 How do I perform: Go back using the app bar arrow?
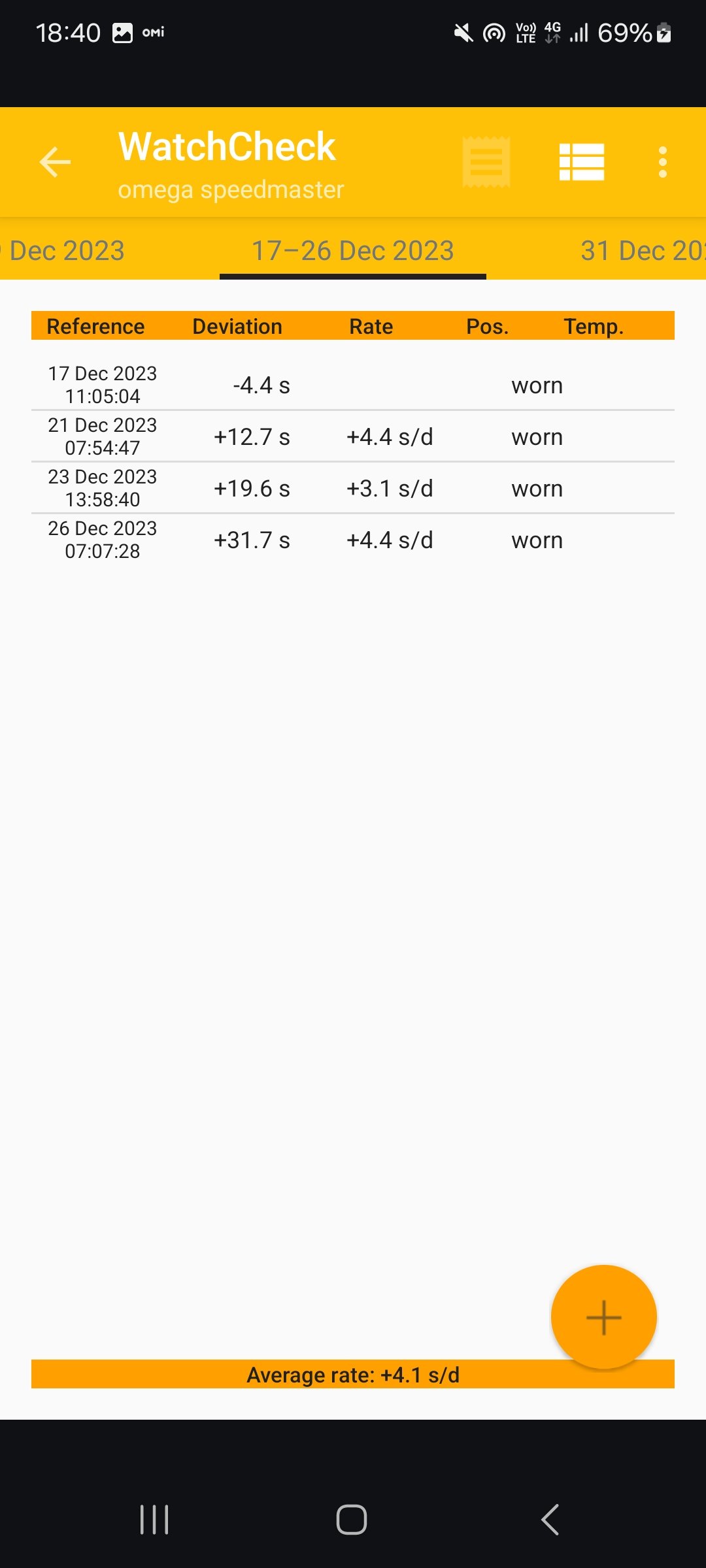pyautogui.click(x=55, y=162)
